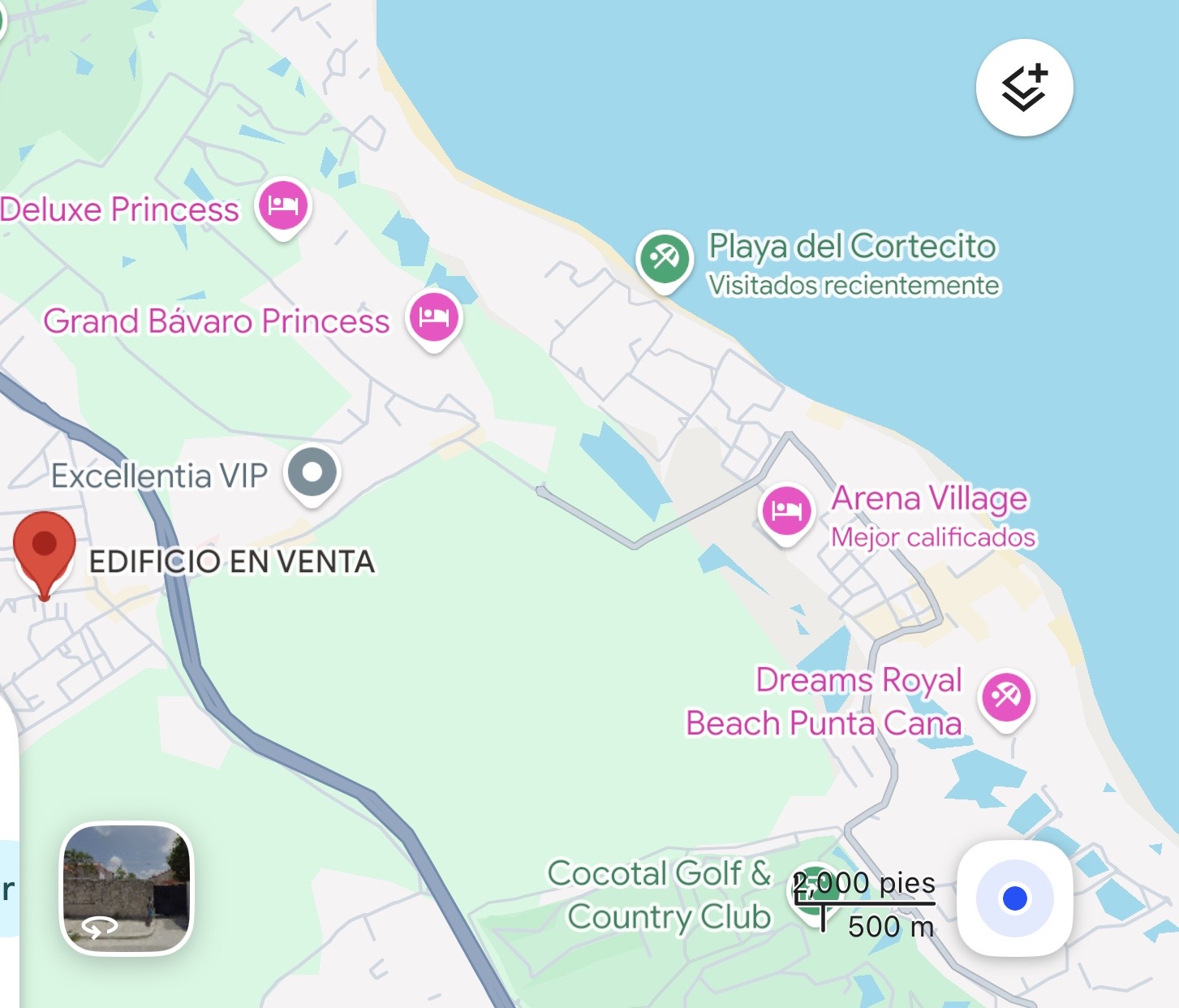Open the Arena Village hotel pin
The height and width of the screenshot is (1008, 1179).
tap(786, 510)
